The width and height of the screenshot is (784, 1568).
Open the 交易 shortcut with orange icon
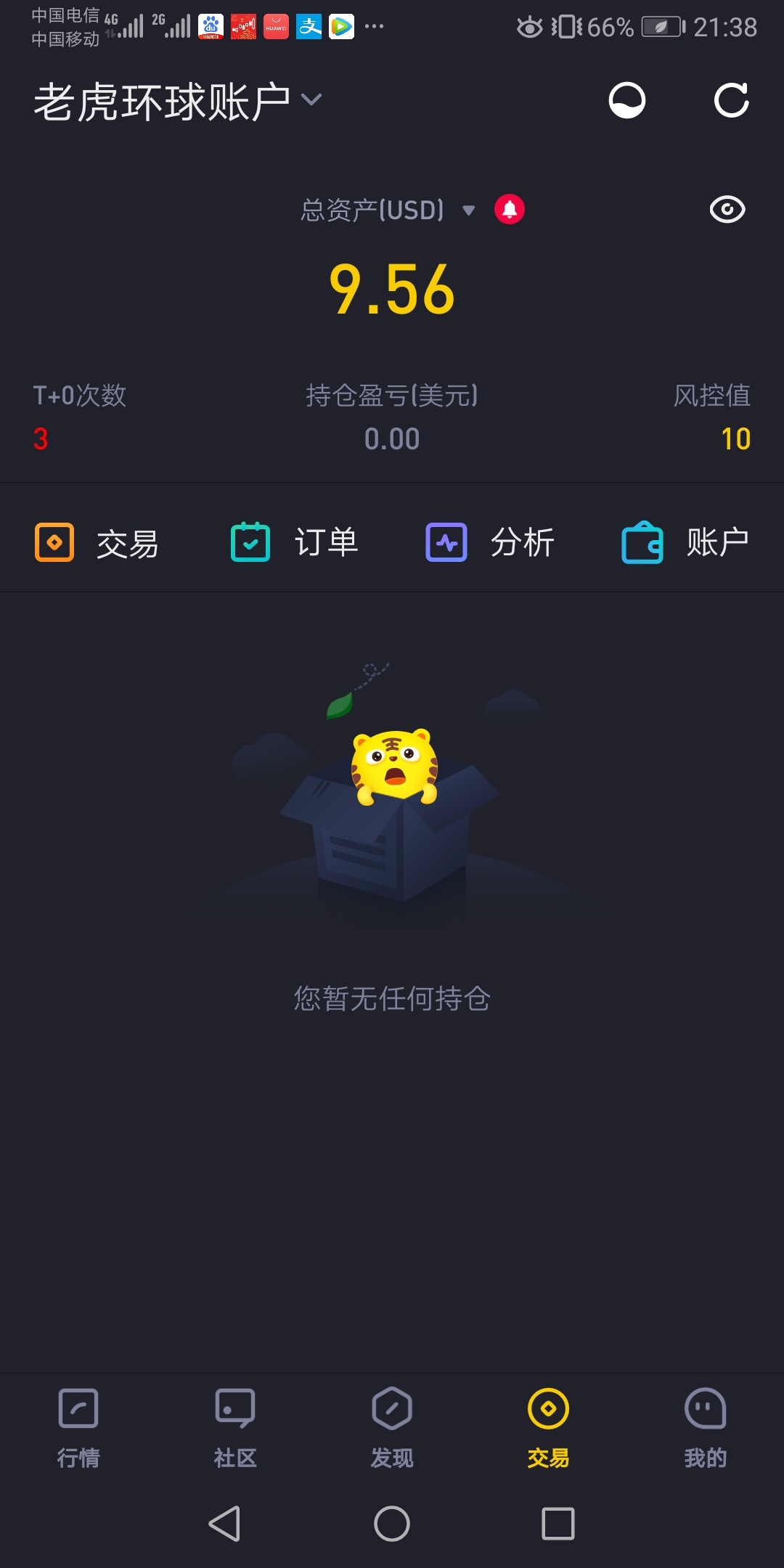click(98, 542)
